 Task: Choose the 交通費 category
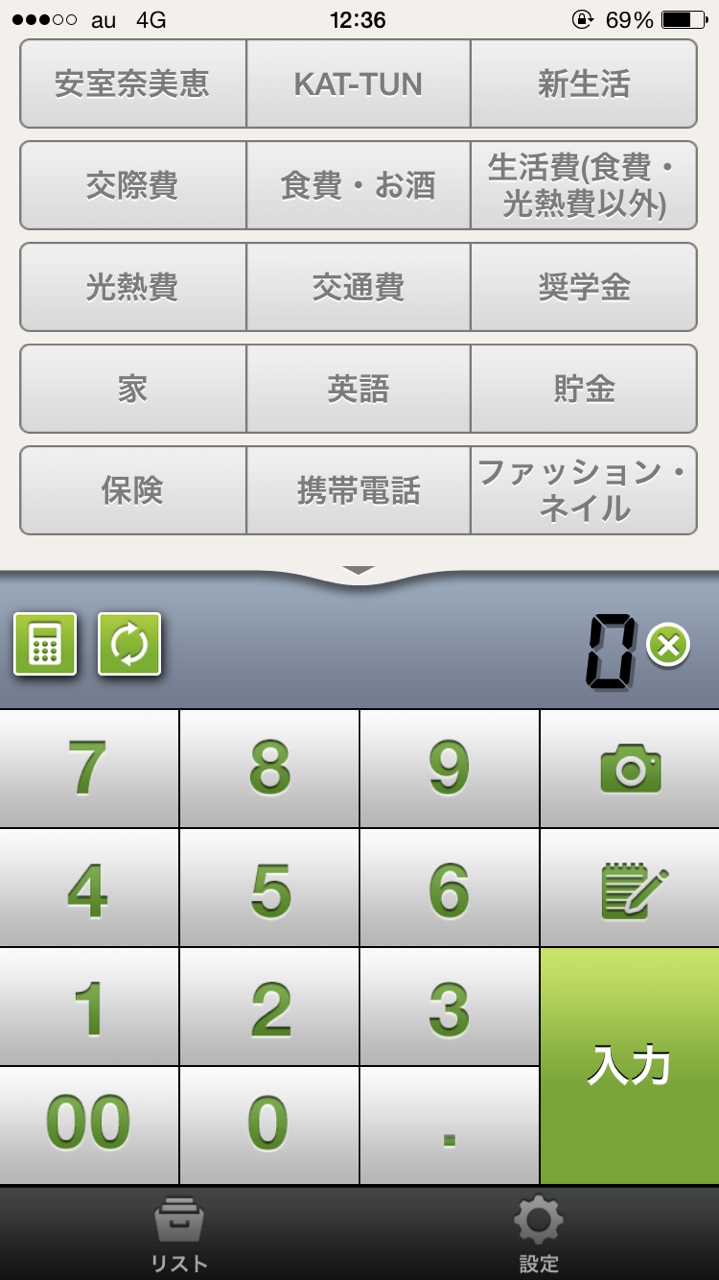pyautogui.click(x=358, y=288)
